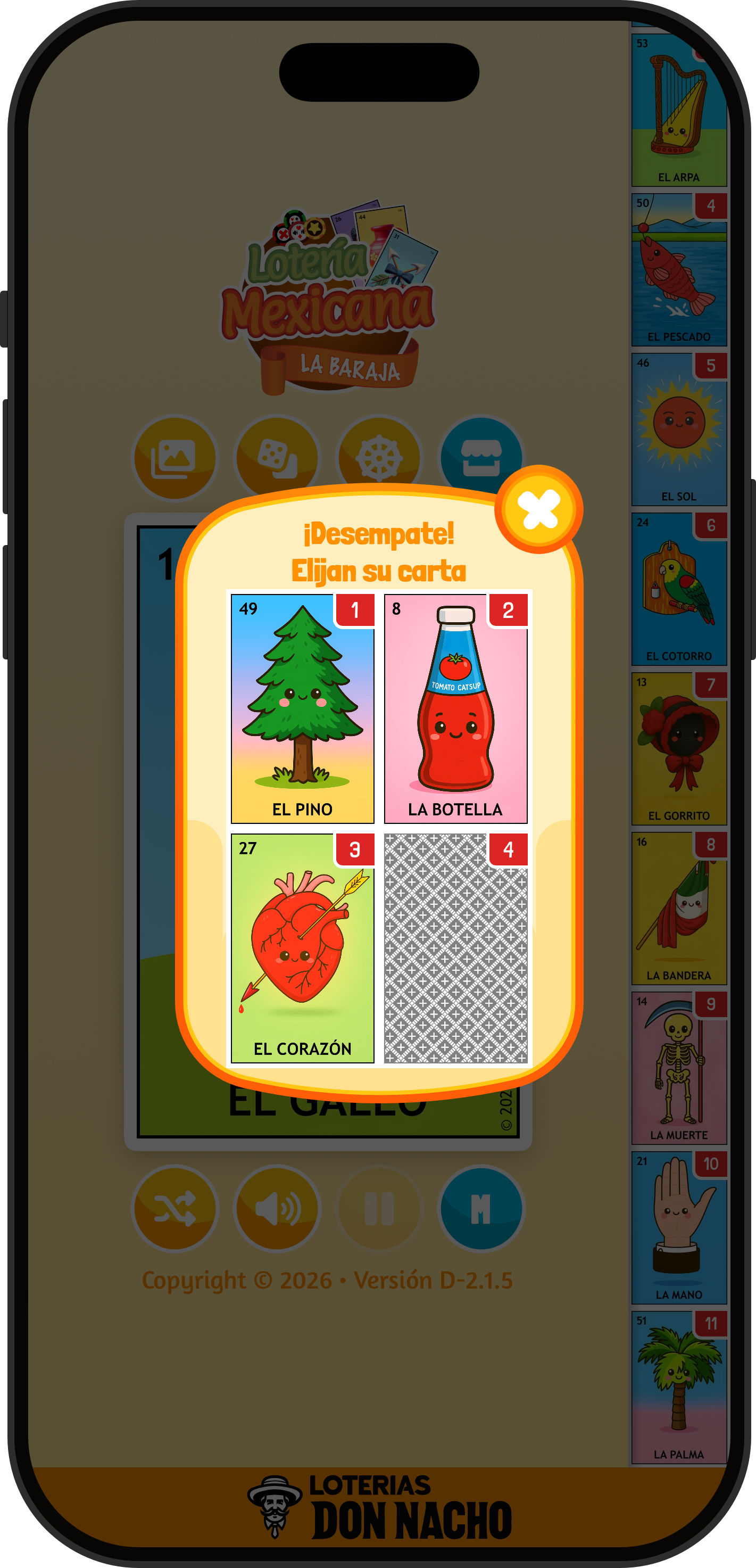Open the image gallery icon
756x1568 pixels.
(175, 458)
